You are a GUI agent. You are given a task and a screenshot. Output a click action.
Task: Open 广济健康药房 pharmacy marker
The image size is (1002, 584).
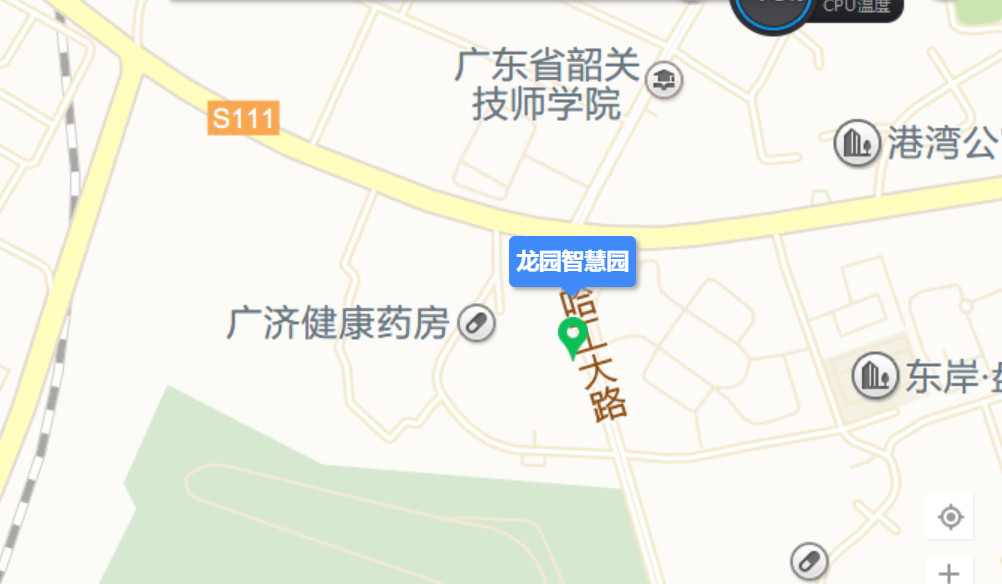(x=477, y=324)
